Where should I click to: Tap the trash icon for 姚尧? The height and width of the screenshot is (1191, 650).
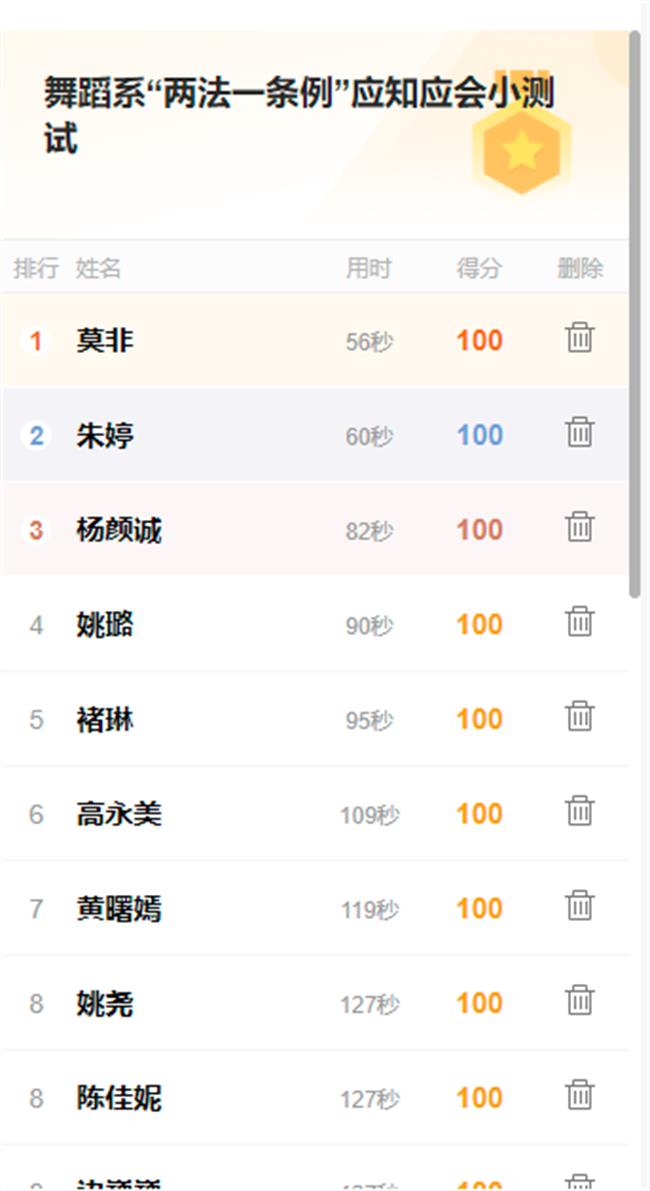[x=580, y=1000]
